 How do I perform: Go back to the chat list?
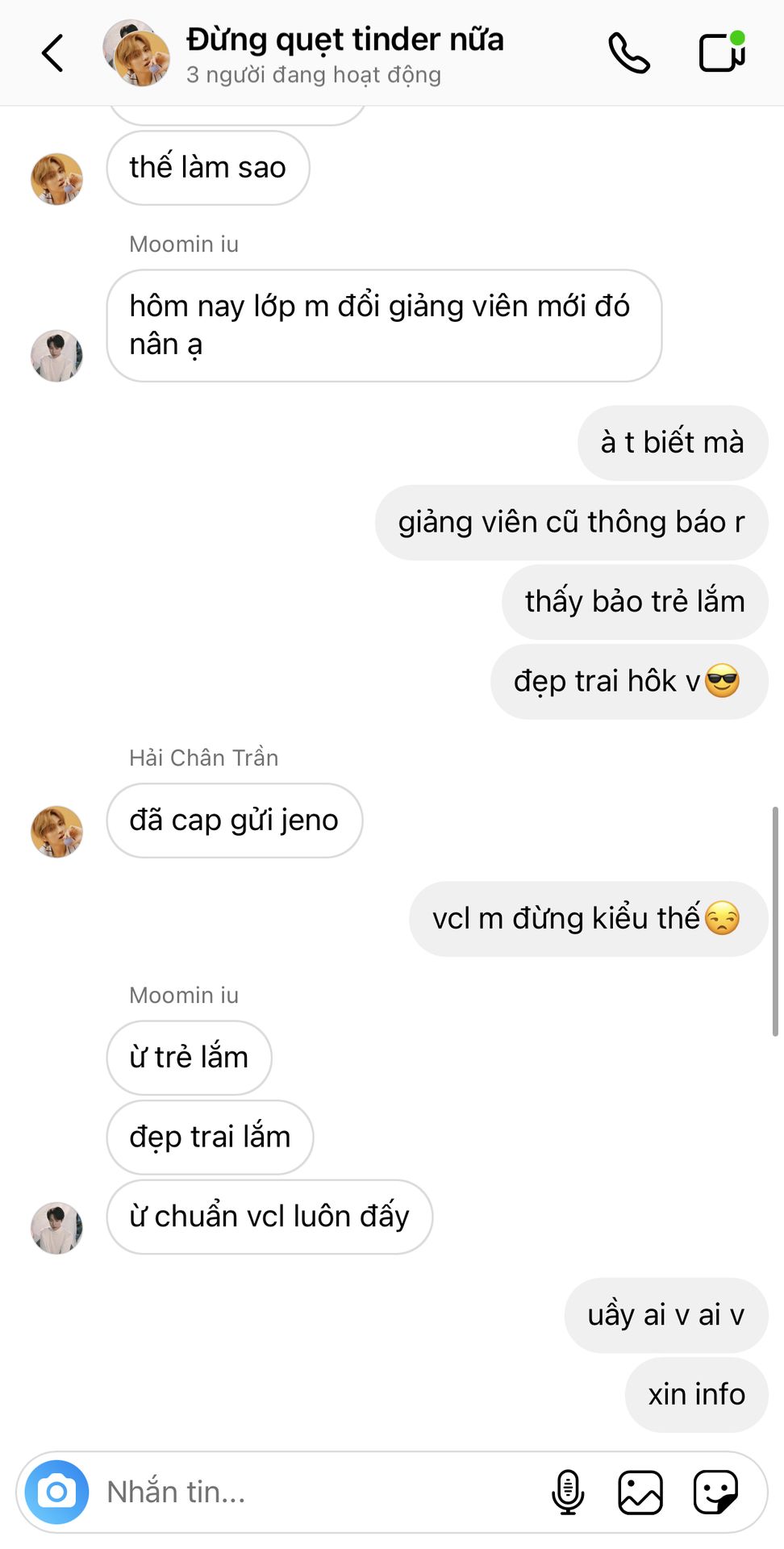coord(52,53)
